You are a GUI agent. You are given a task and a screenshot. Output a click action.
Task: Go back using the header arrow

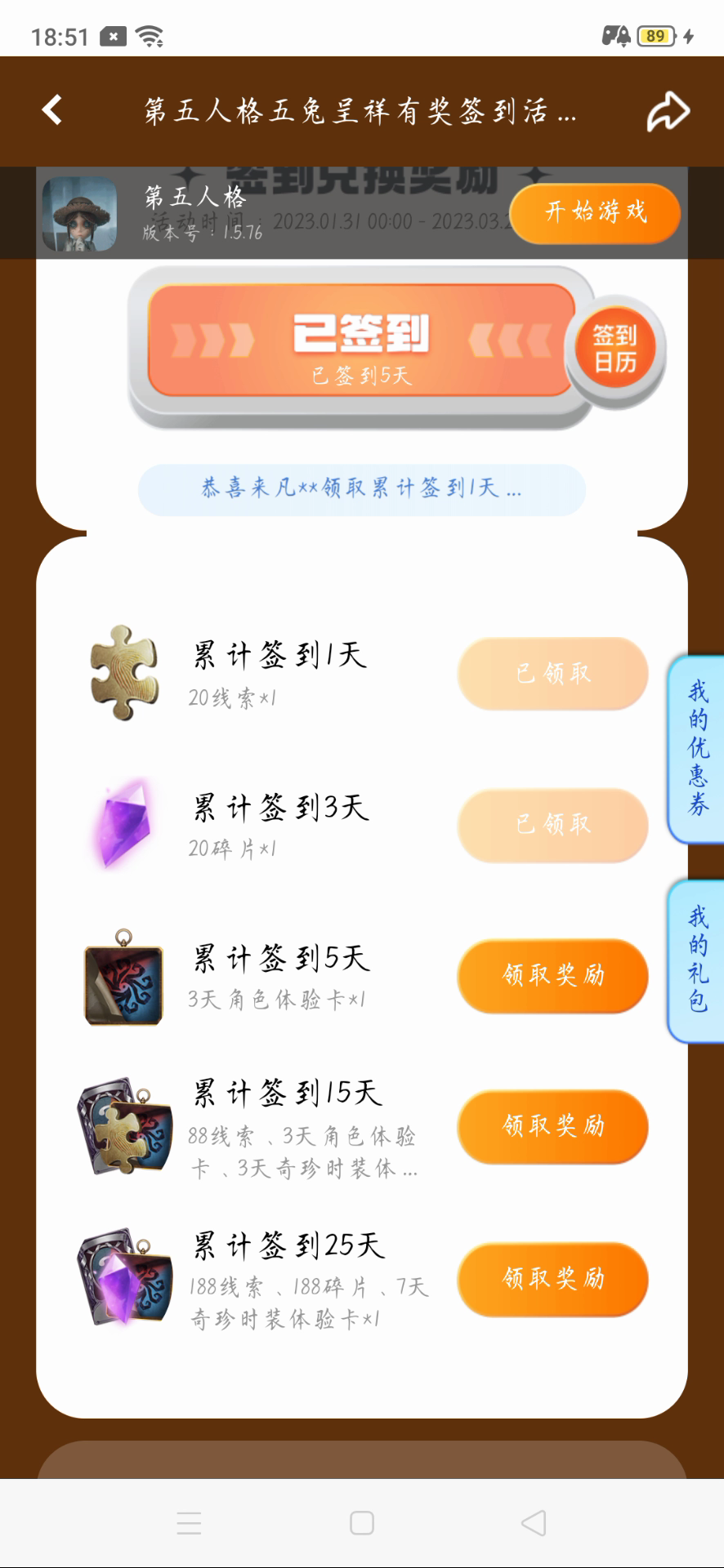pyautogui.click(x=52, y=110)
